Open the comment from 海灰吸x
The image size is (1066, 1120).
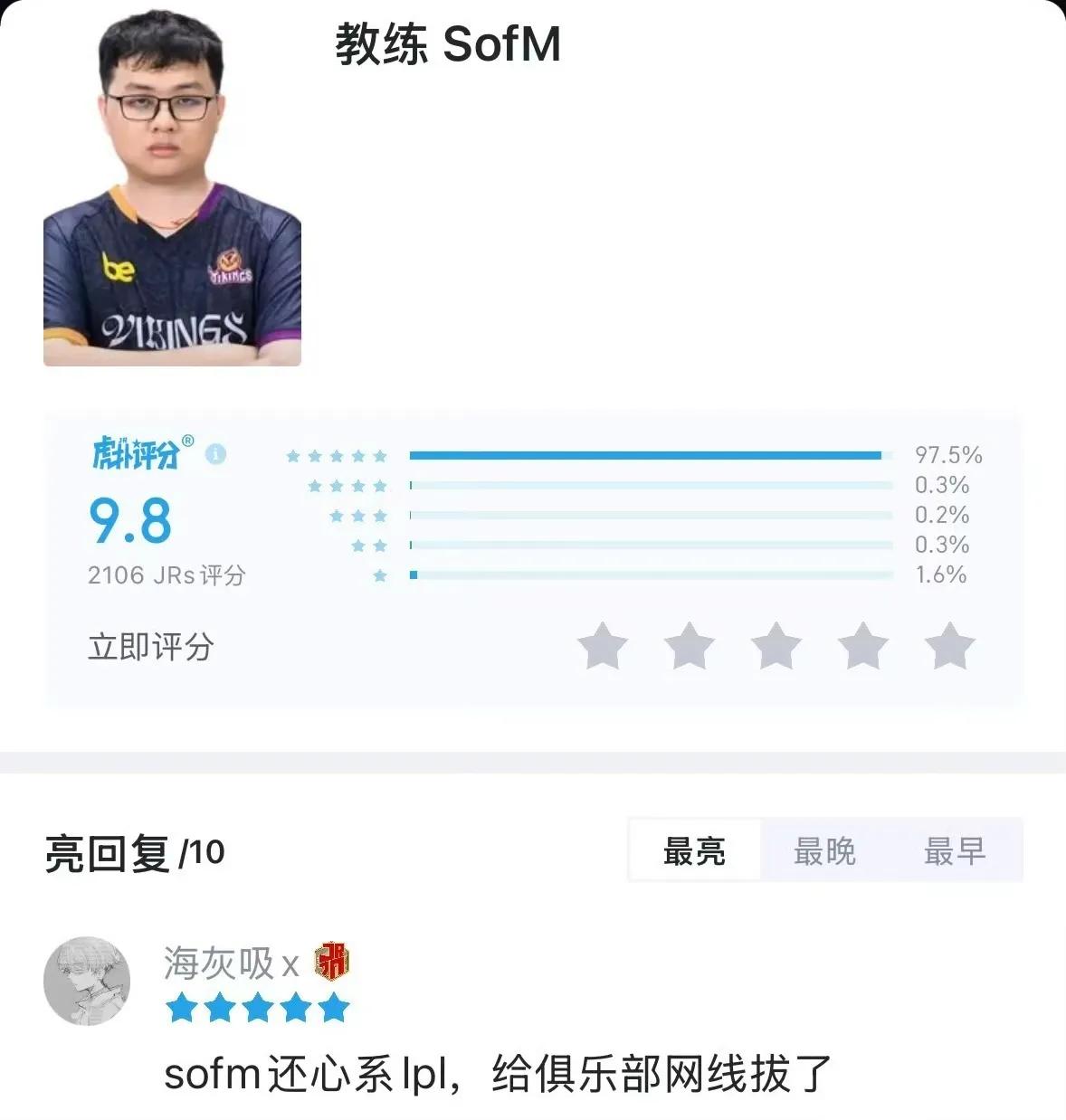[497, 1075]
